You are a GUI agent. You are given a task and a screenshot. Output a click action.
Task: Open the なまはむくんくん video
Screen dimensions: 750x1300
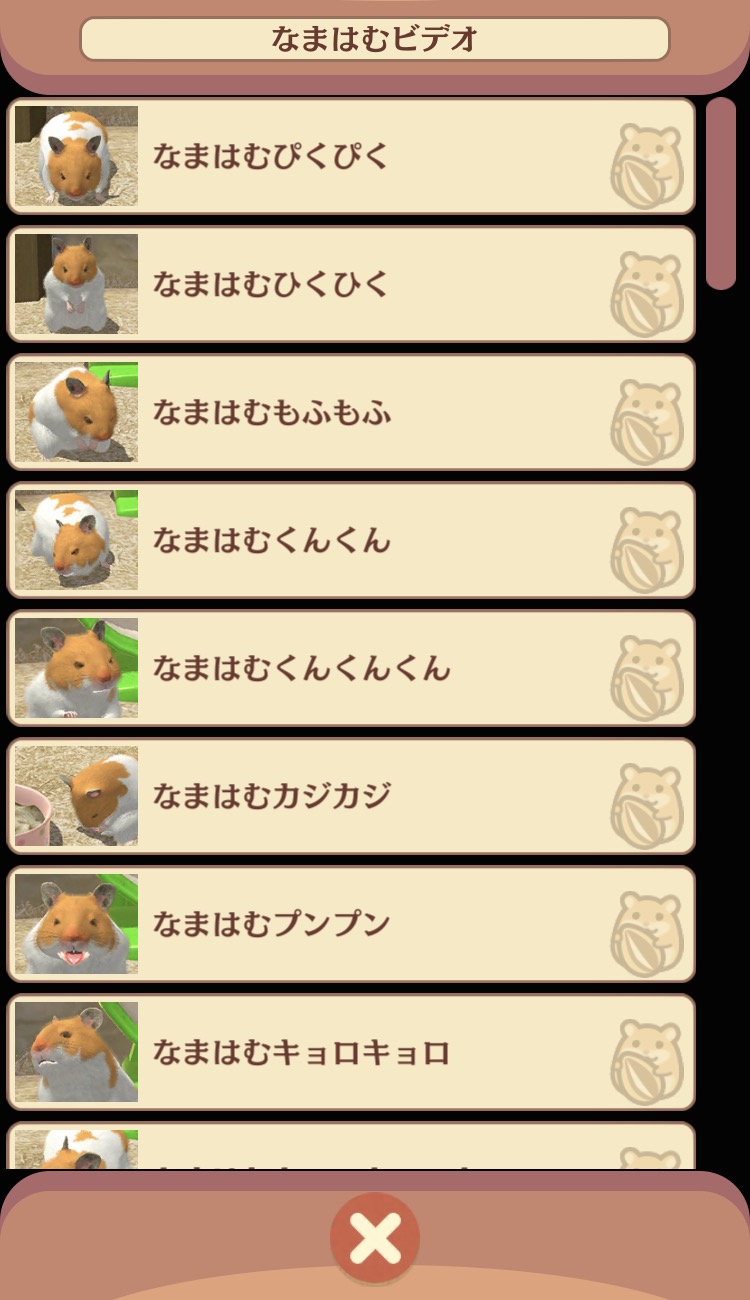pos(351,540)
